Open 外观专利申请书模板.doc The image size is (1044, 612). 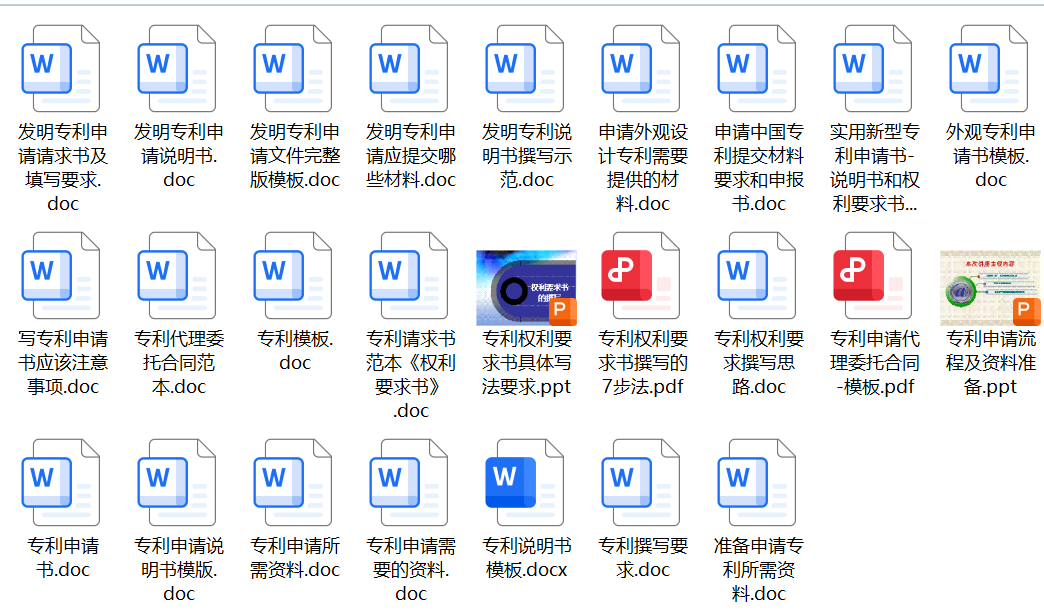point(990,69)
